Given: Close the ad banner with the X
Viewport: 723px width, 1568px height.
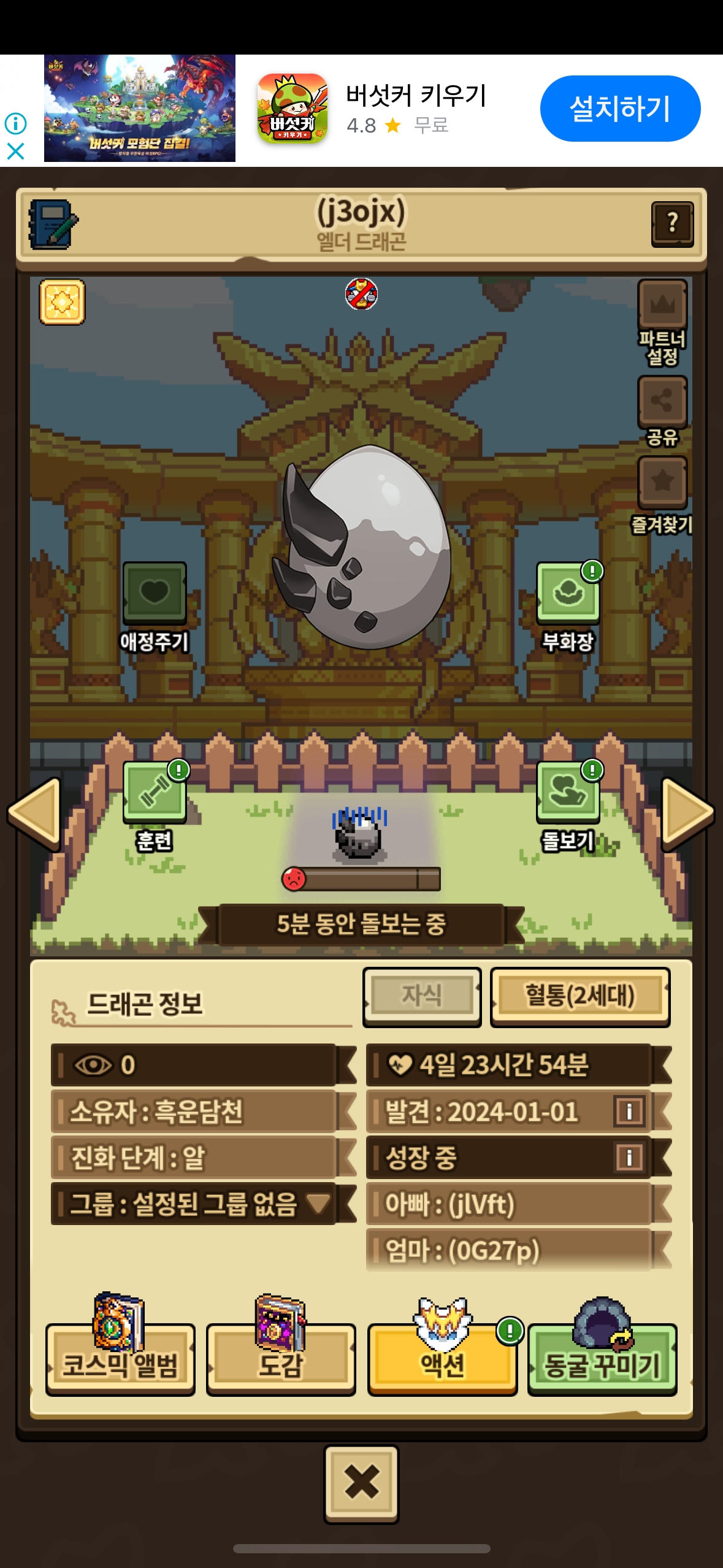Looking at the screenshot, I should 15,151.
